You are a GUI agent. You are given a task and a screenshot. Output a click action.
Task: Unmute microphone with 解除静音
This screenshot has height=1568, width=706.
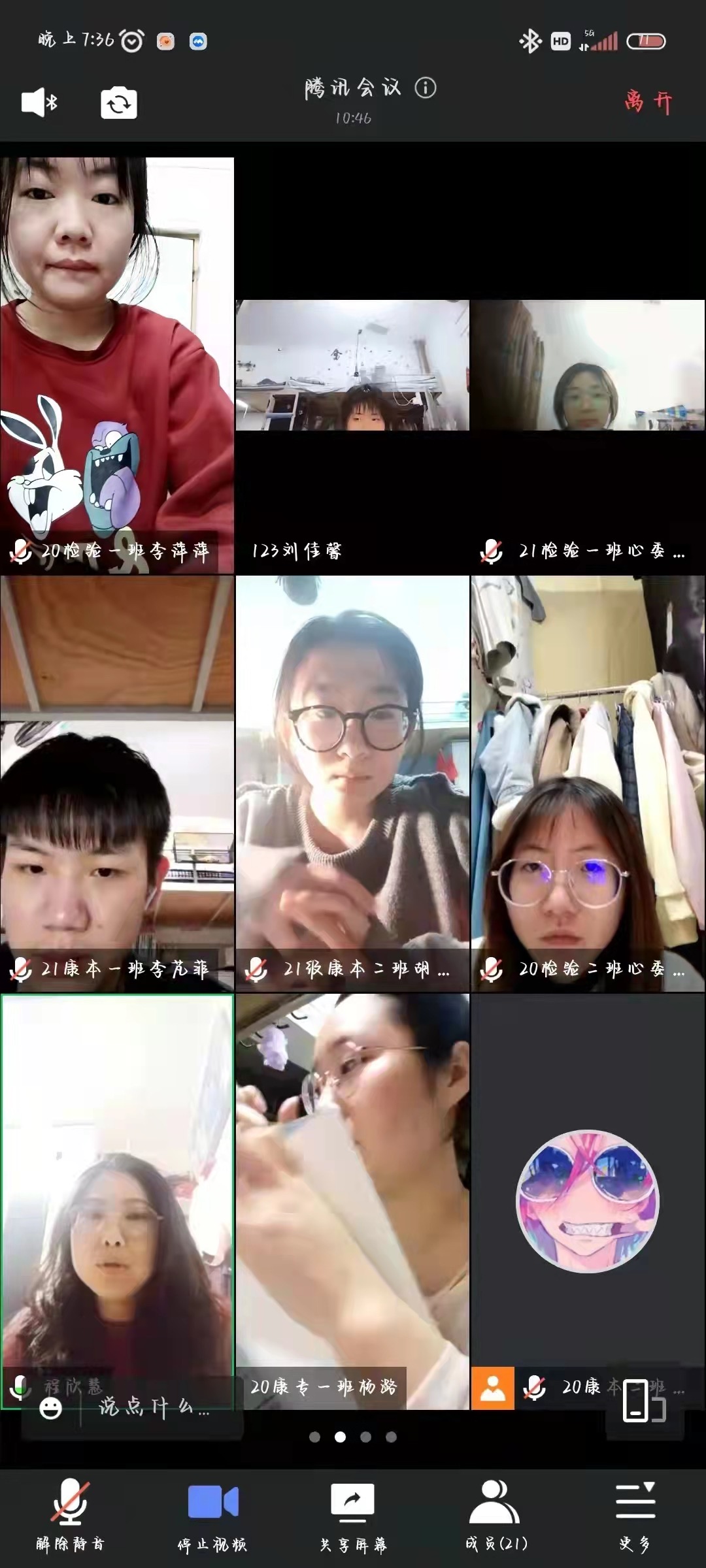(70, 1516)
